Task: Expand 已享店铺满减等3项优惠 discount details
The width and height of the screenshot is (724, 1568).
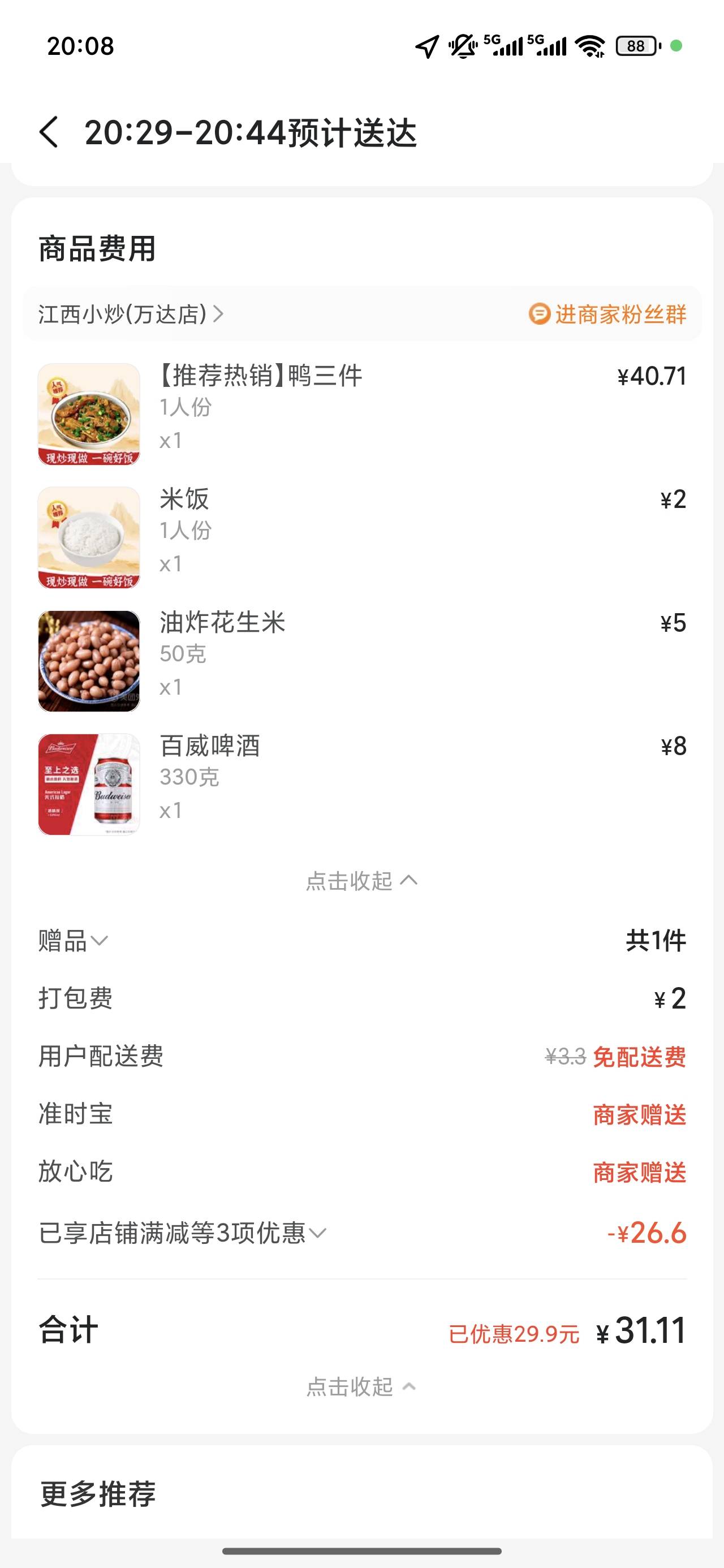Action: tap(183, 1233)
